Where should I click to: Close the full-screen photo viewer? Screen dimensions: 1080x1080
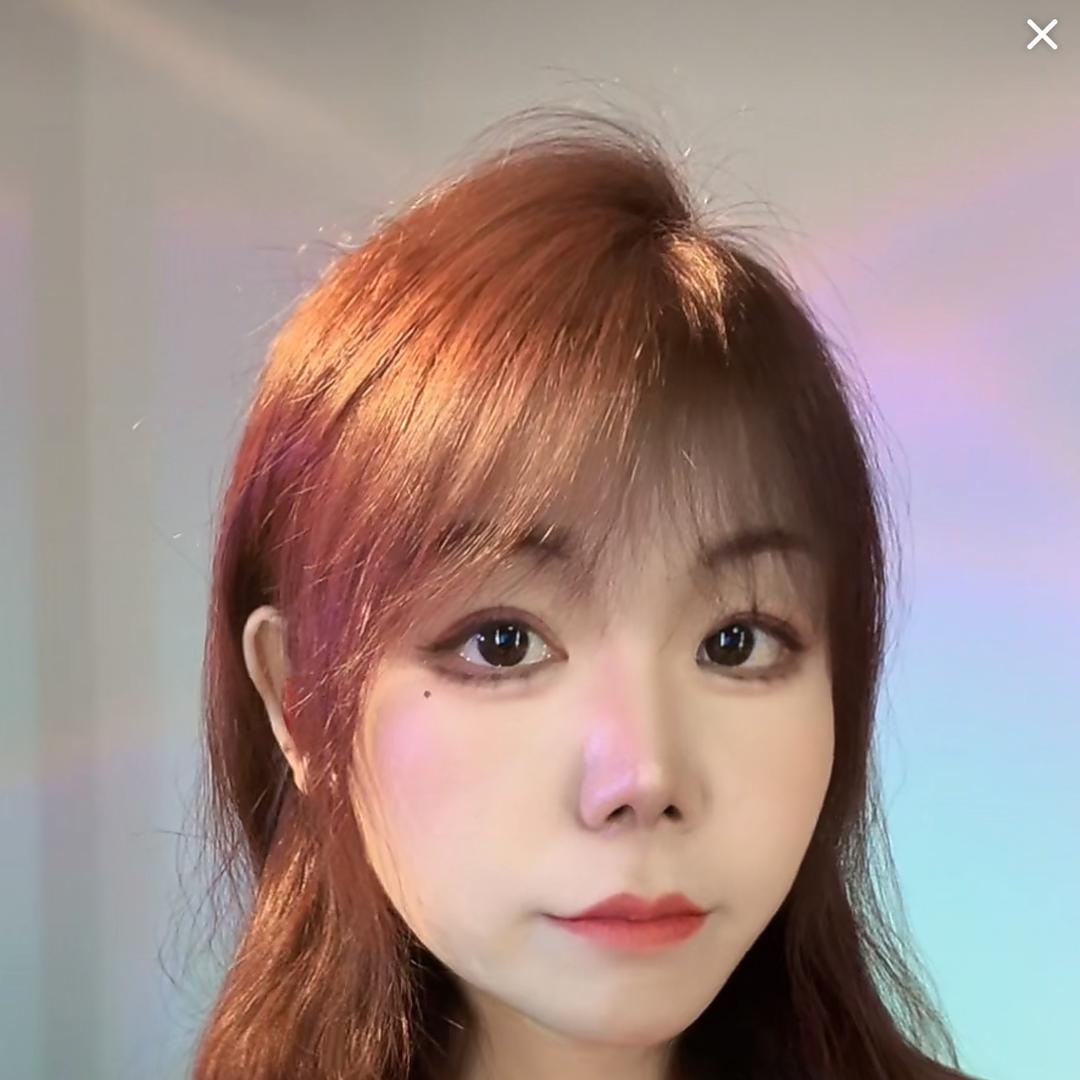pos(1041,34)
